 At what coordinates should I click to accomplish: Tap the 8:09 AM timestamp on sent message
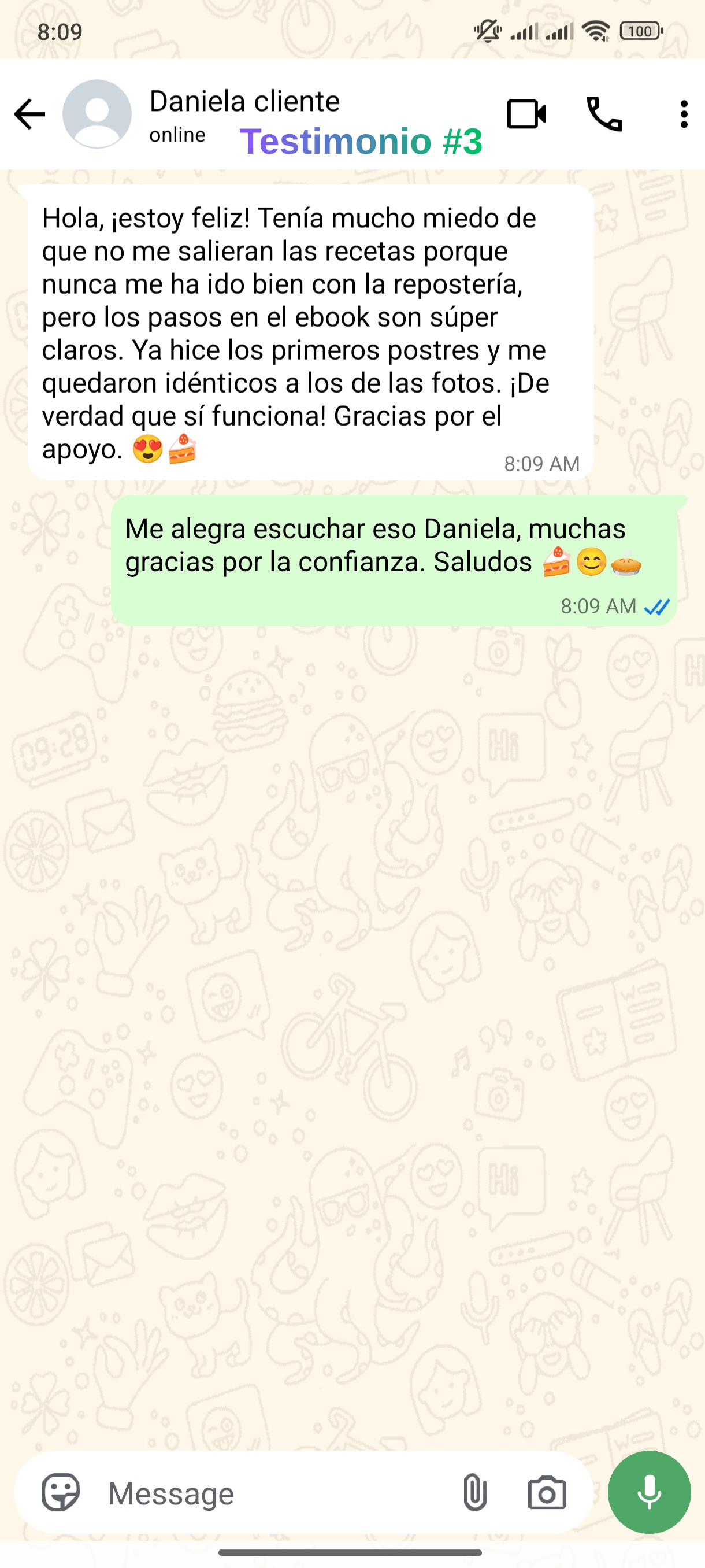pos(599,607)
